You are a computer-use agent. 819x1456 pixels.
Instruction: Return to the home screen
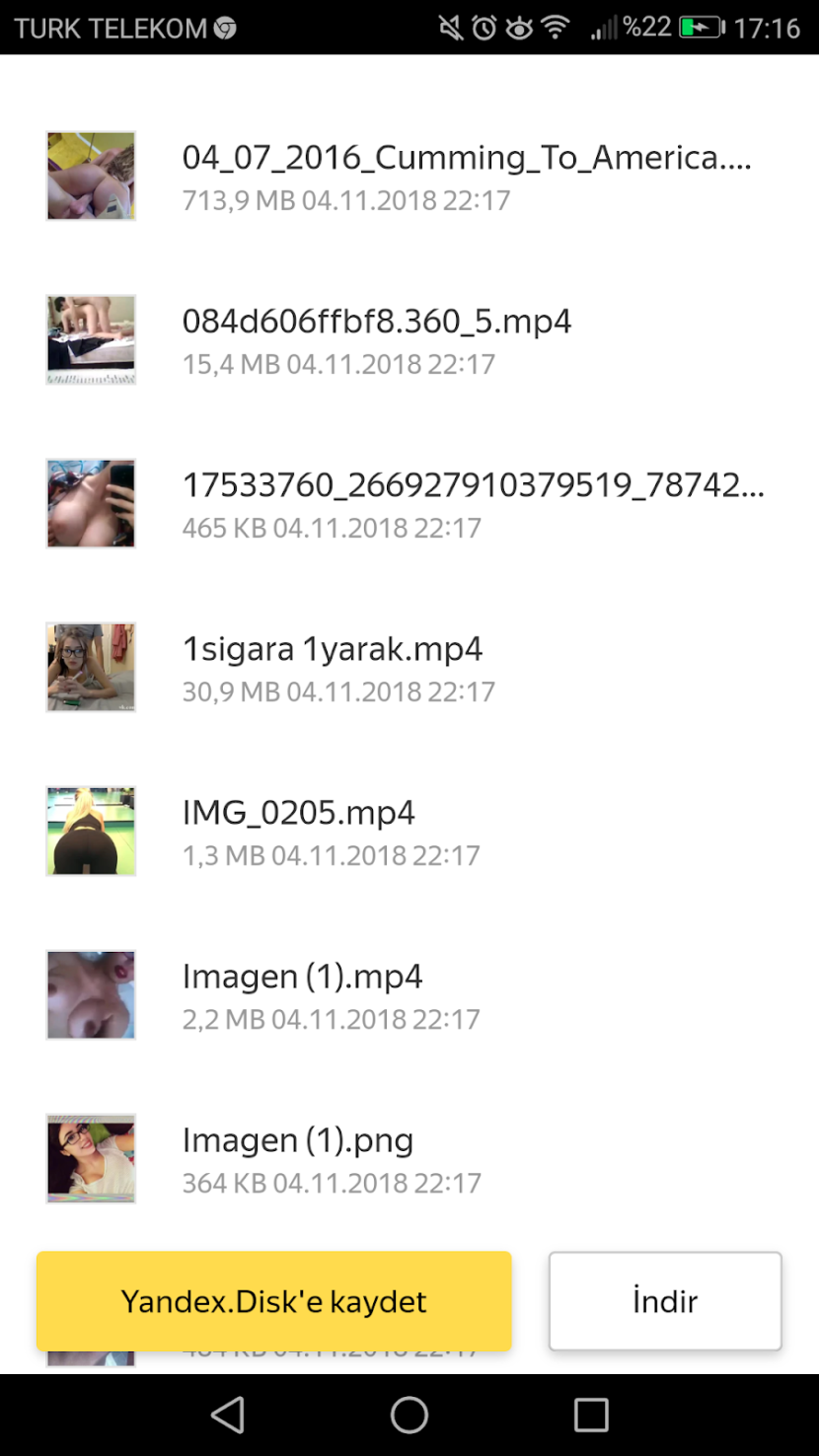[409, 1416]
